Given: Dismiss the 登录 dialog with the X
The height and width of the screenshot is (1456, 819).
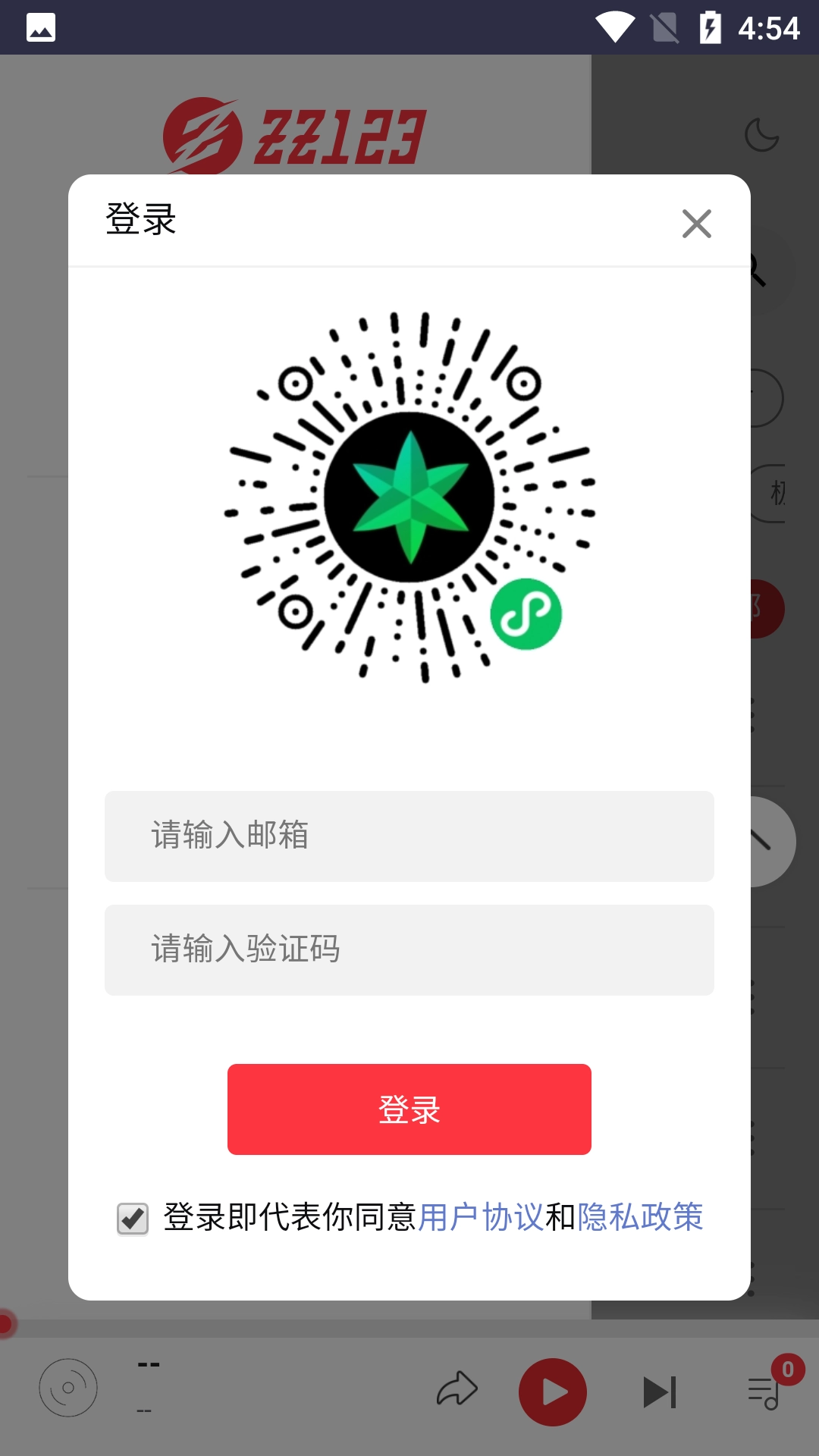Looking at the screenshot, I should point(697,224).
